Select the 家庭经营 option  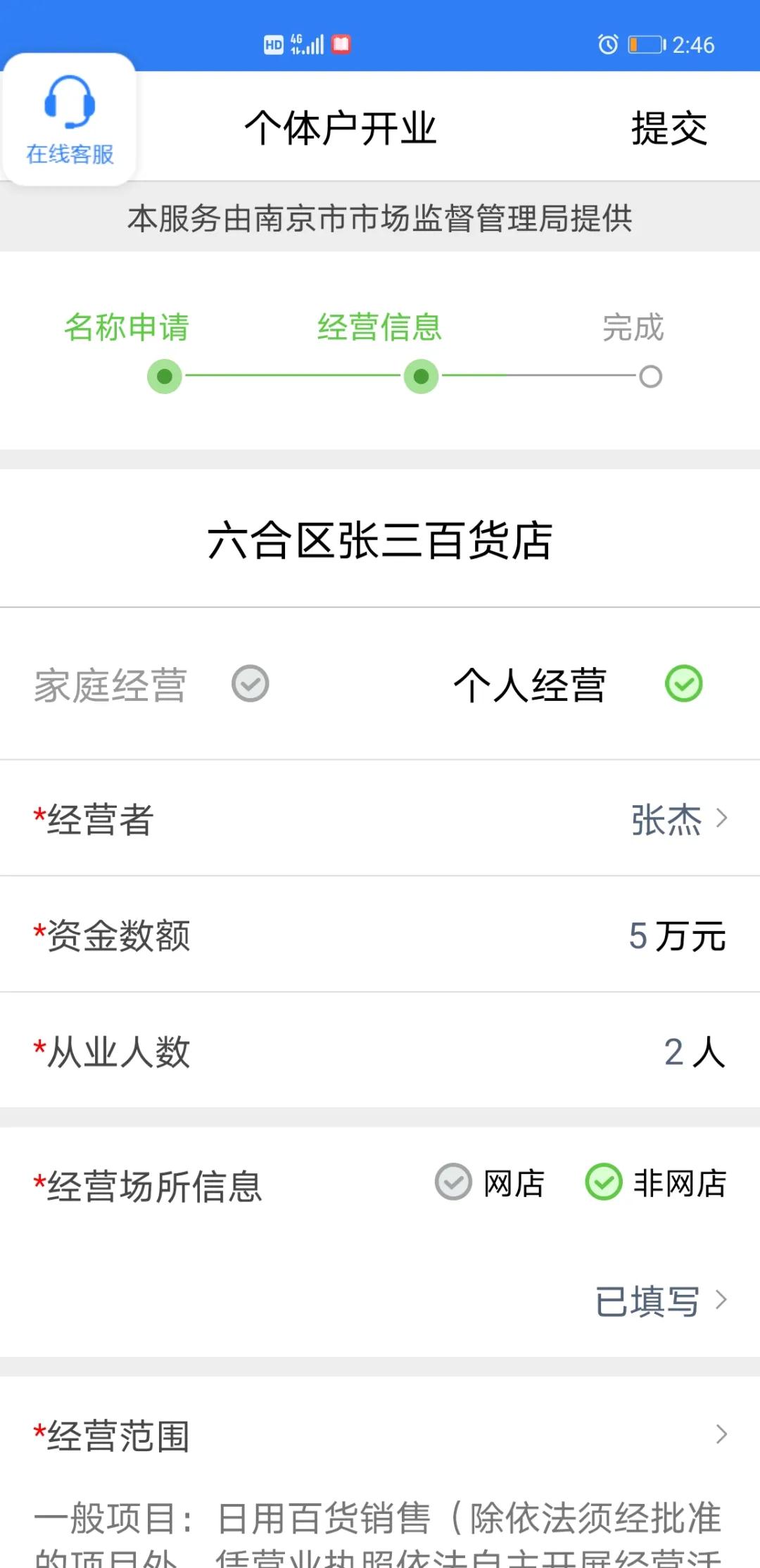click(x=250, y=684)
